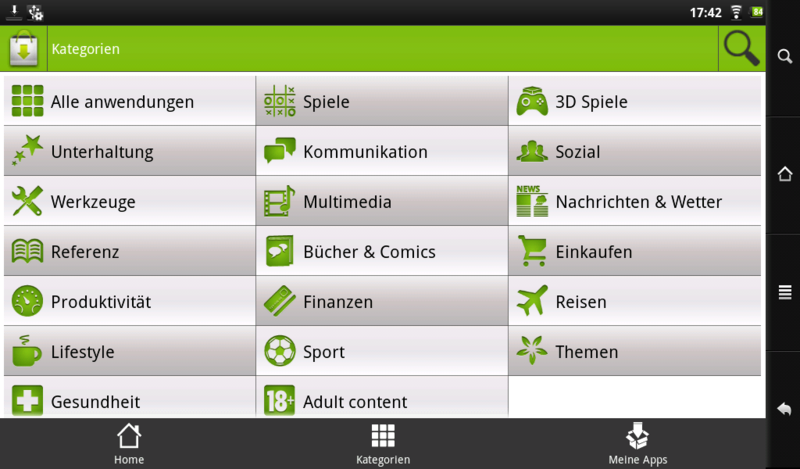Open the Einkaufen category
800x469 pixels.
[634, 251]
